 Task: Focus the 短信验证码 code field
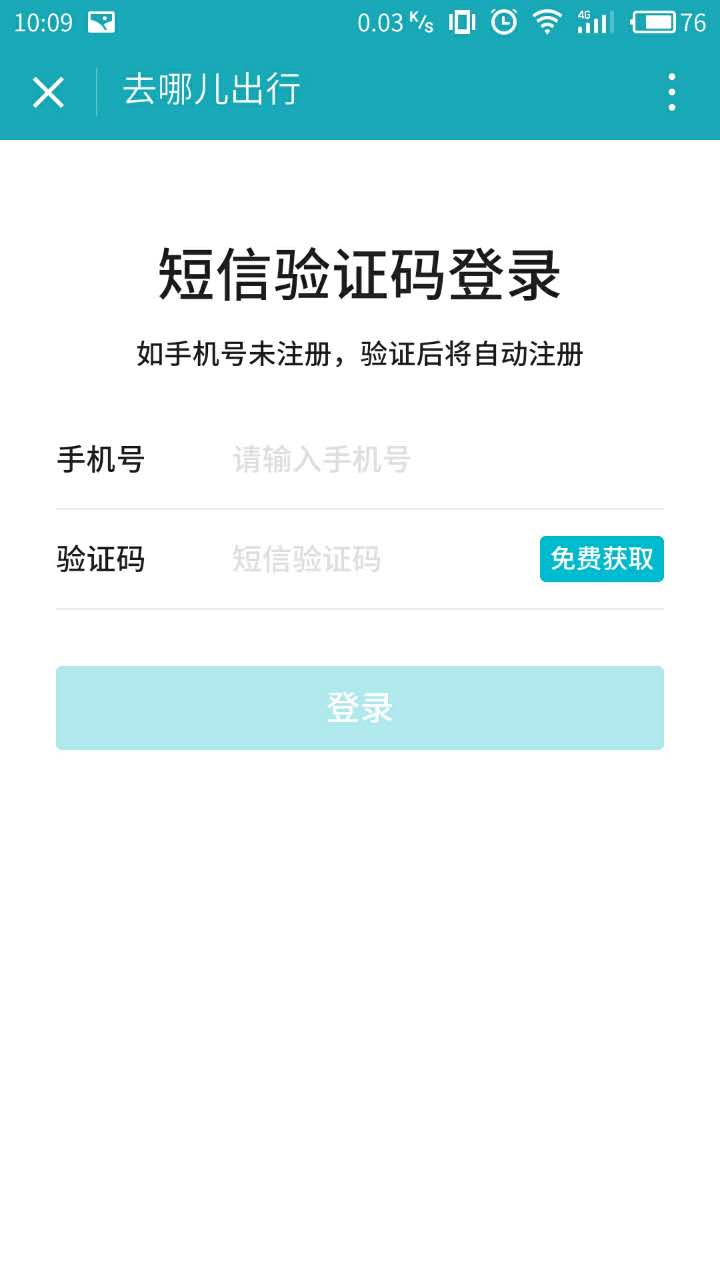point(380,558)
